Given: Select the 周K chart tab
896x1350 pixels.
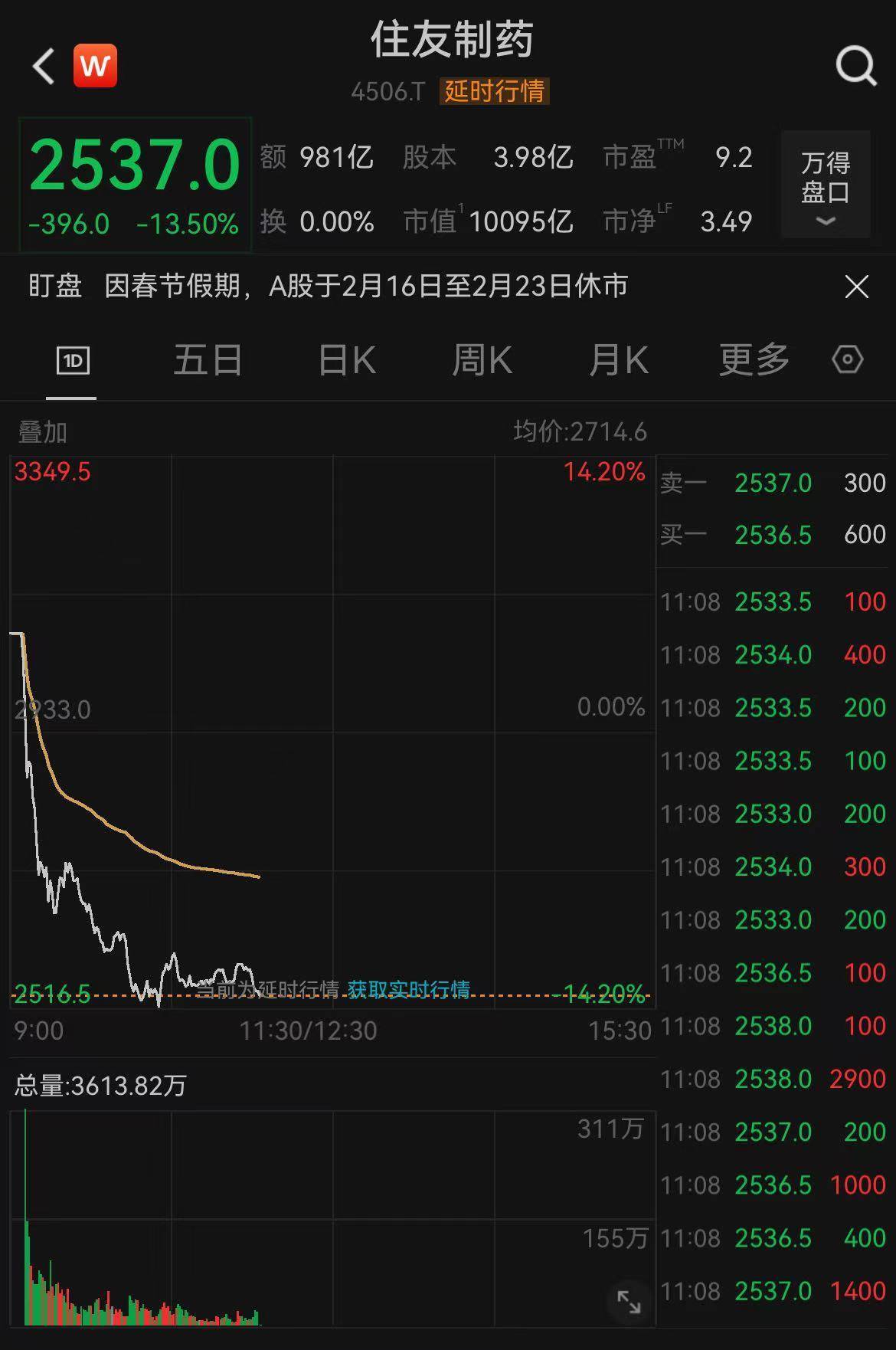Looking at the screenshot, I should click(482, 360).
